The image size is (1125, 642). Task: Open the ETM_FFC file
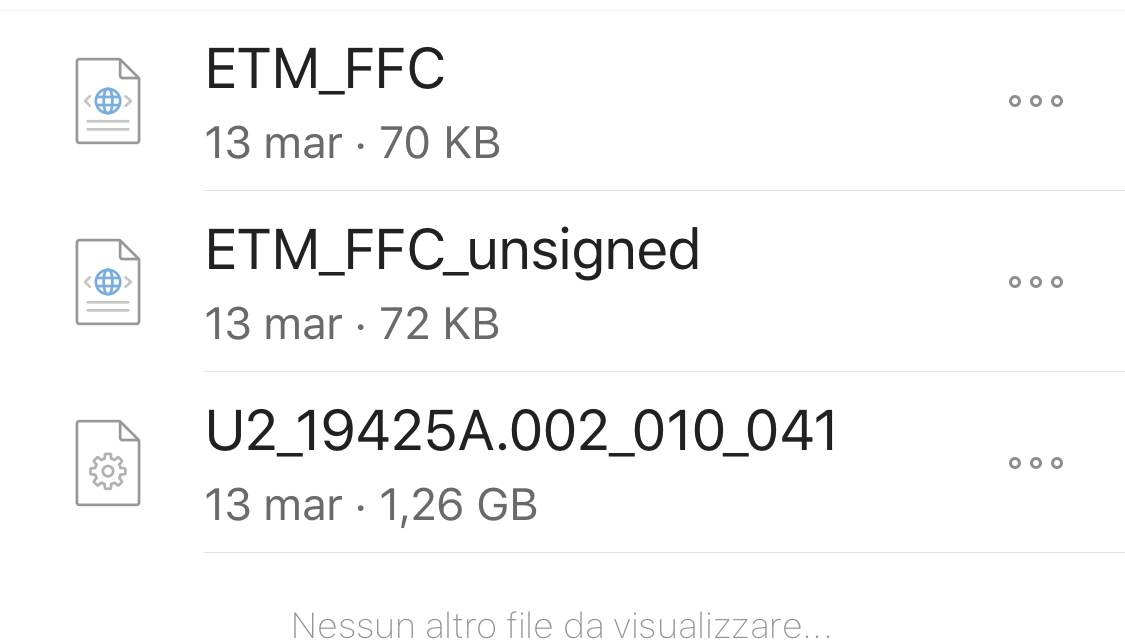pyautogui.click(x=325, y=70)
